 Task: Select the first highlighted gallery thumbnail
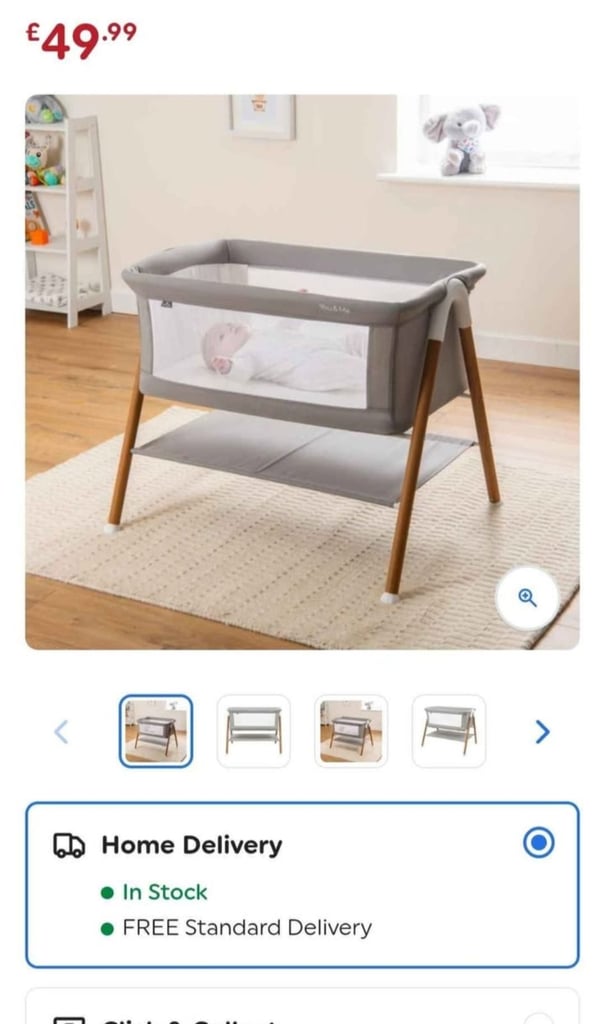pyautogui.click(x=155, y=731)
